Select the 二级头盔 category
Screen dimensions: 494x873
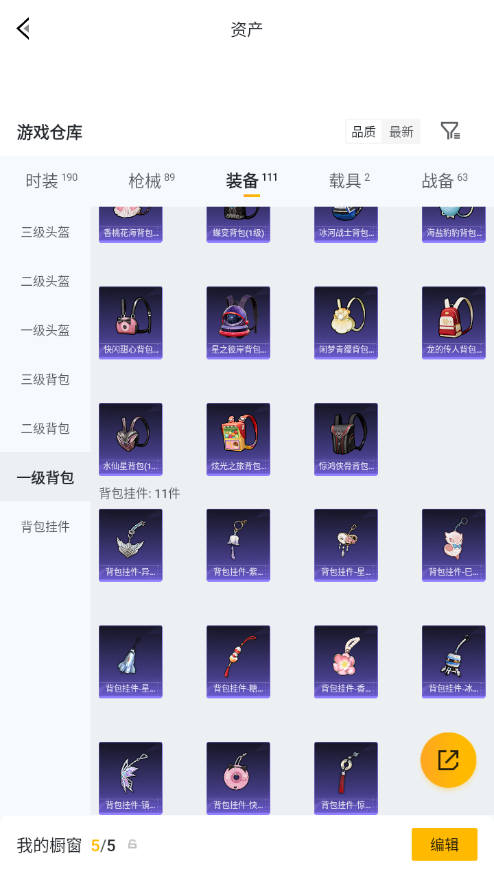pyautogui.click(x=45, y=281)
